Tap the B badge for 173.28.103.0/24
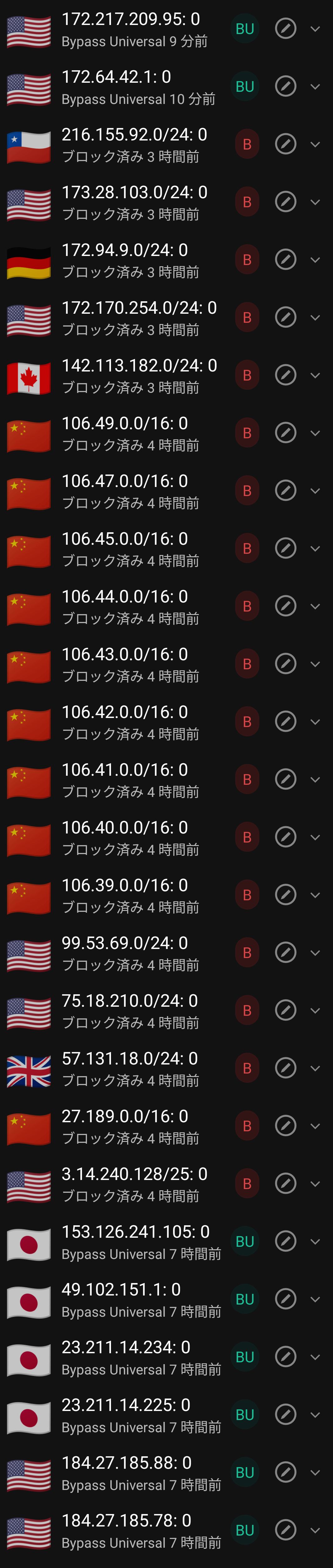The height and width of the screenshot is (1568, 333). 247,202
